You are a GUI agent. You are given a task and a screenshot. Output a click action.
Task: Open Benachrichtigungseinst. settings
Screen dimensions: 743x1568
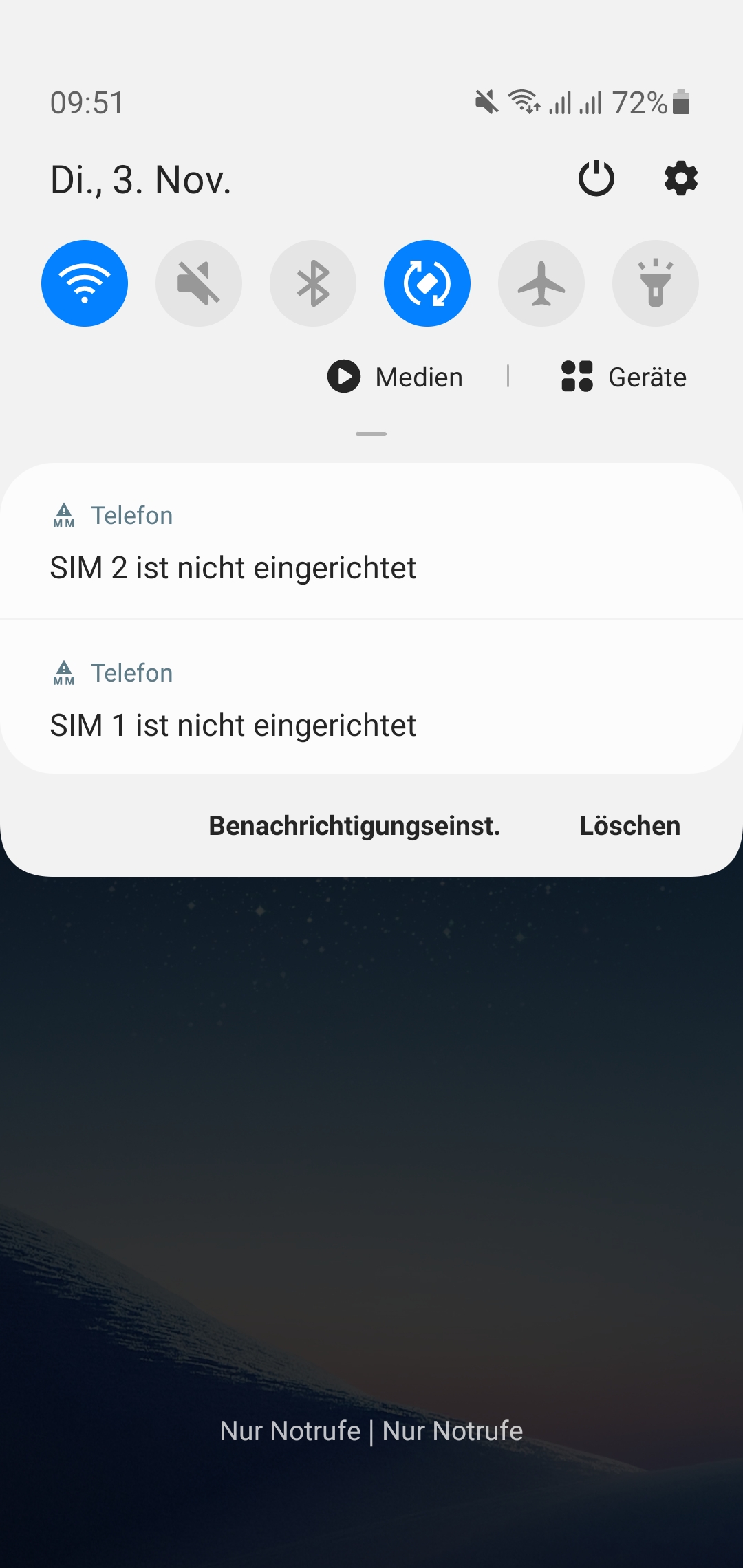coord(354,825)
